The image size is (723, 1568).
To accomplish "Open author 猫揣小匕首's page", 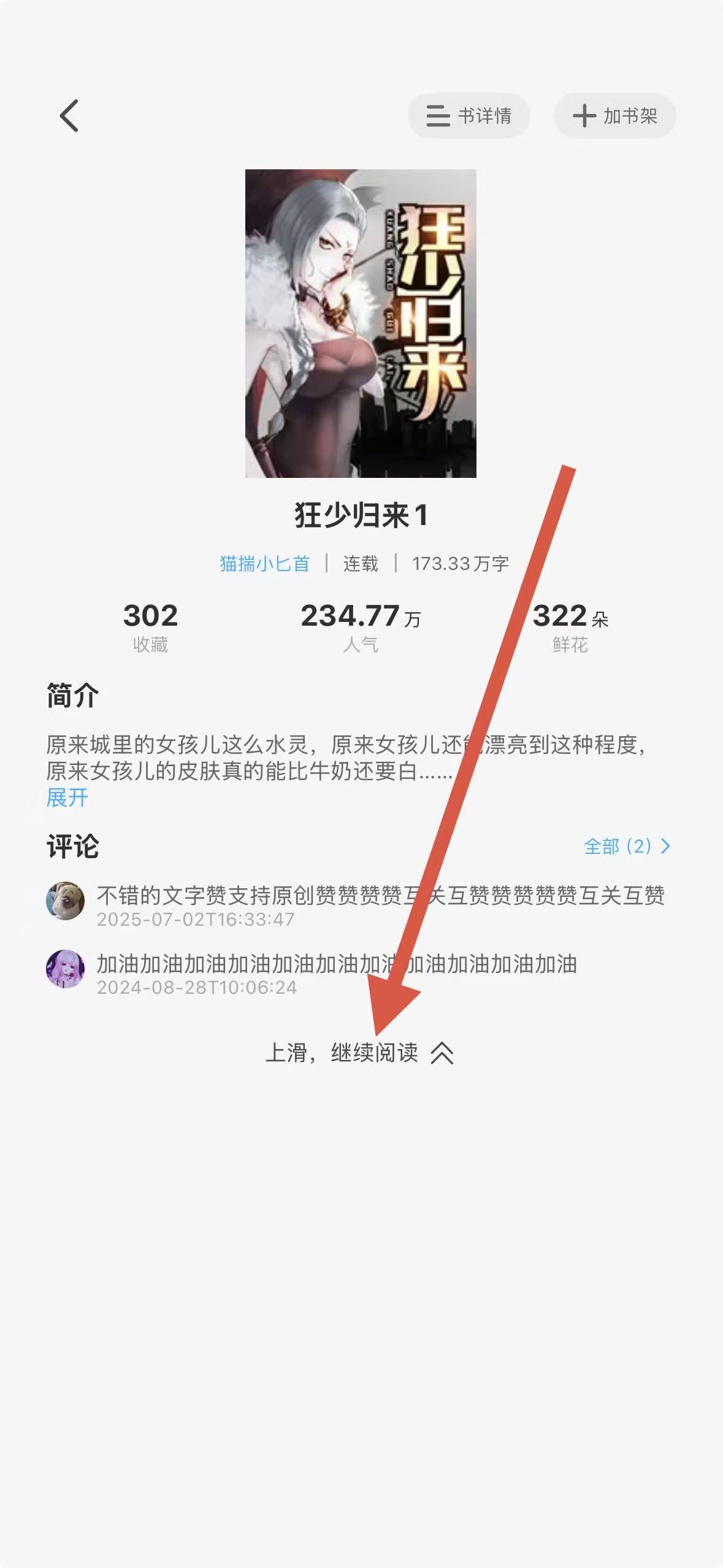I will pos(264,563).
